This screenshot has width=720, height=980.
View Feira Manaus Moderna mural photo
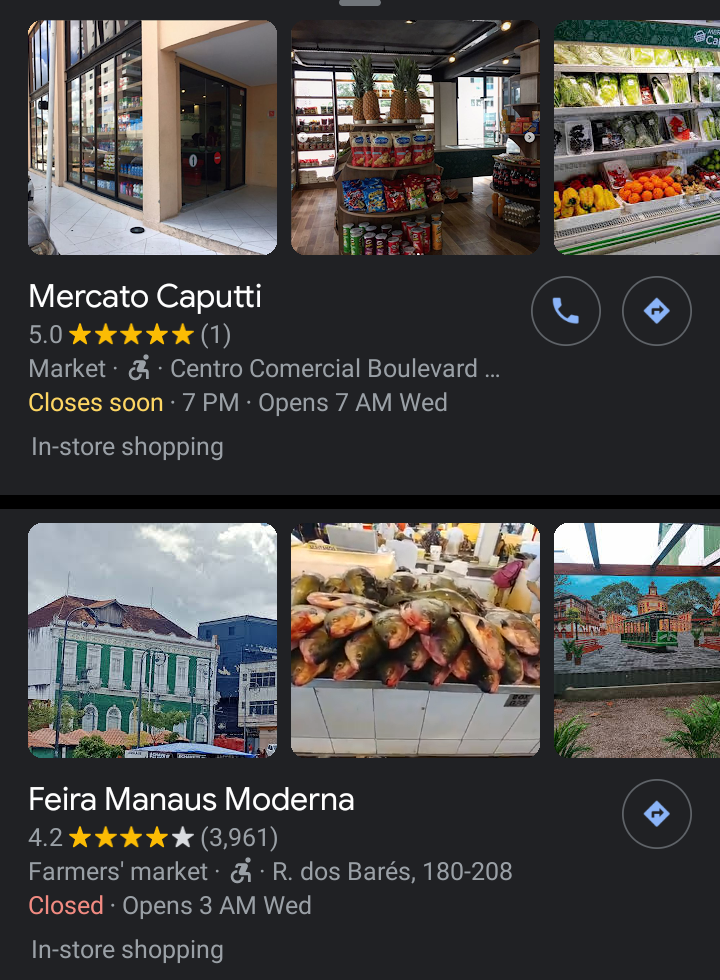(637, 640)
